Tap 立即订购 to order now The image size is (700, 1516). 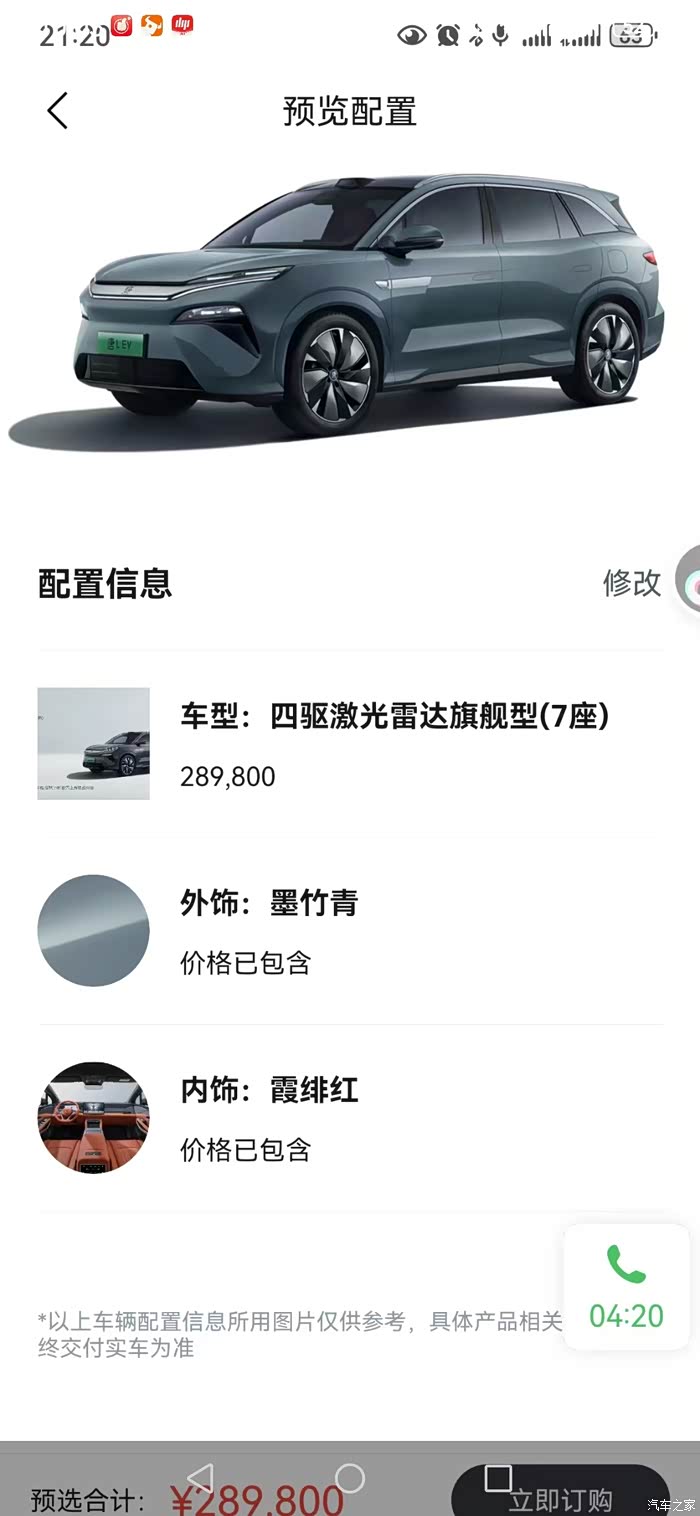575,1498
